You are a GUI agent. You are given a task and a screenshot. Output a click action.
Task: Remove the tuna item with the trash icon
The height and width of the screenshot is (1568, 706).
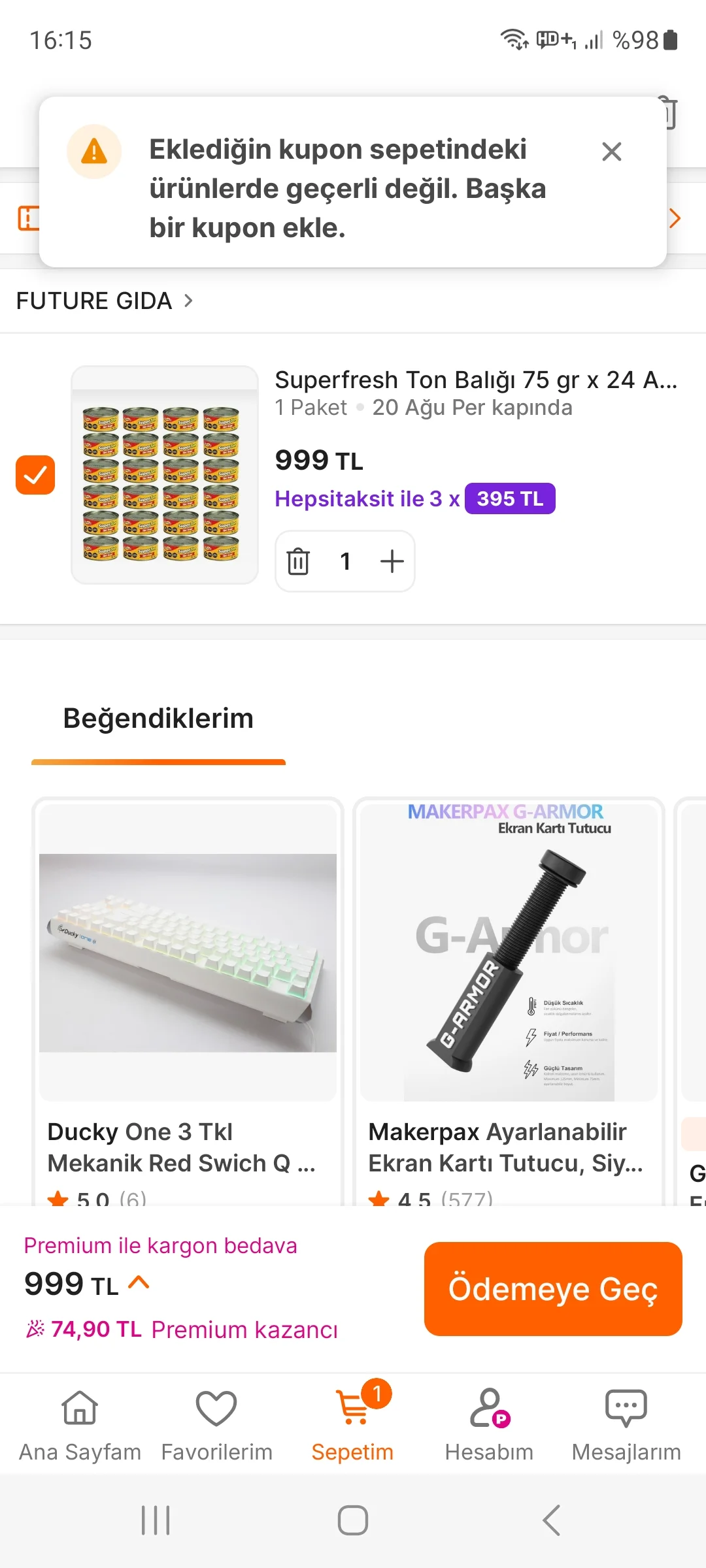point(298,561)
